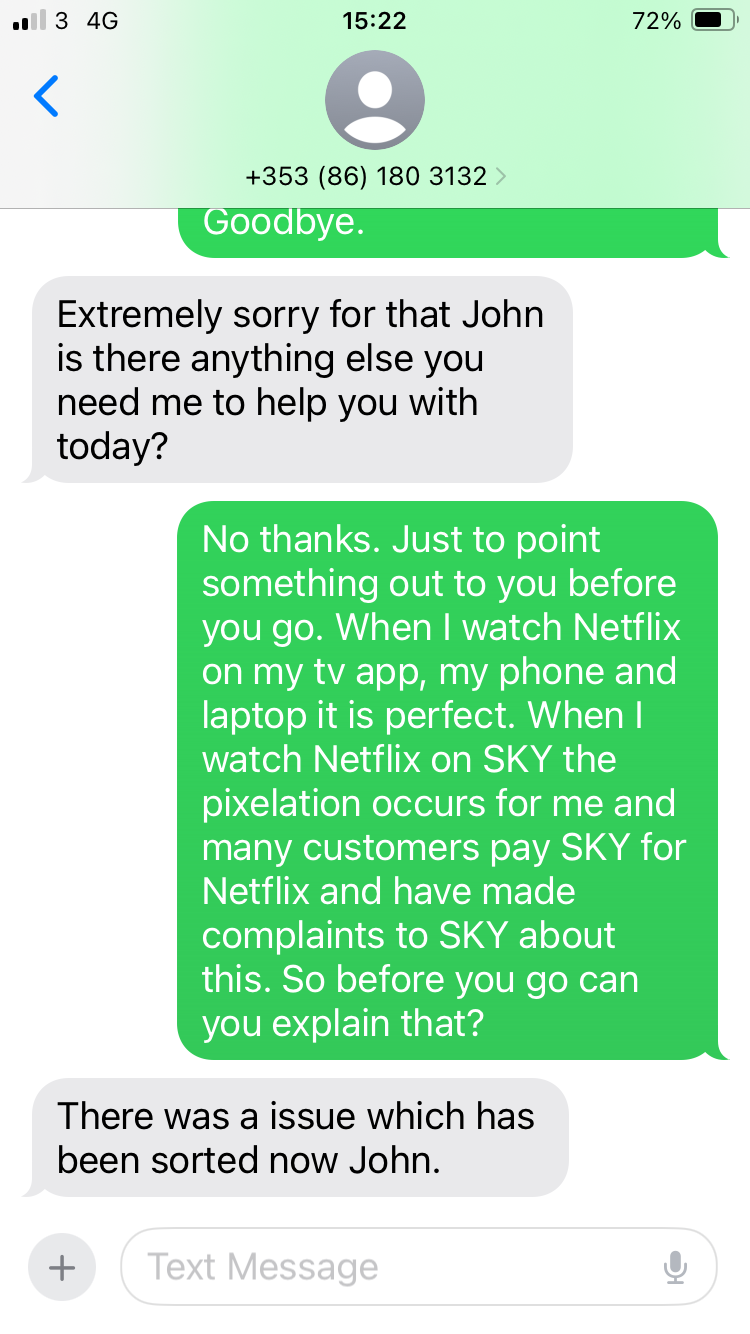Open the plus attachments menu
750x1334 pixels.
(62, 1267)
